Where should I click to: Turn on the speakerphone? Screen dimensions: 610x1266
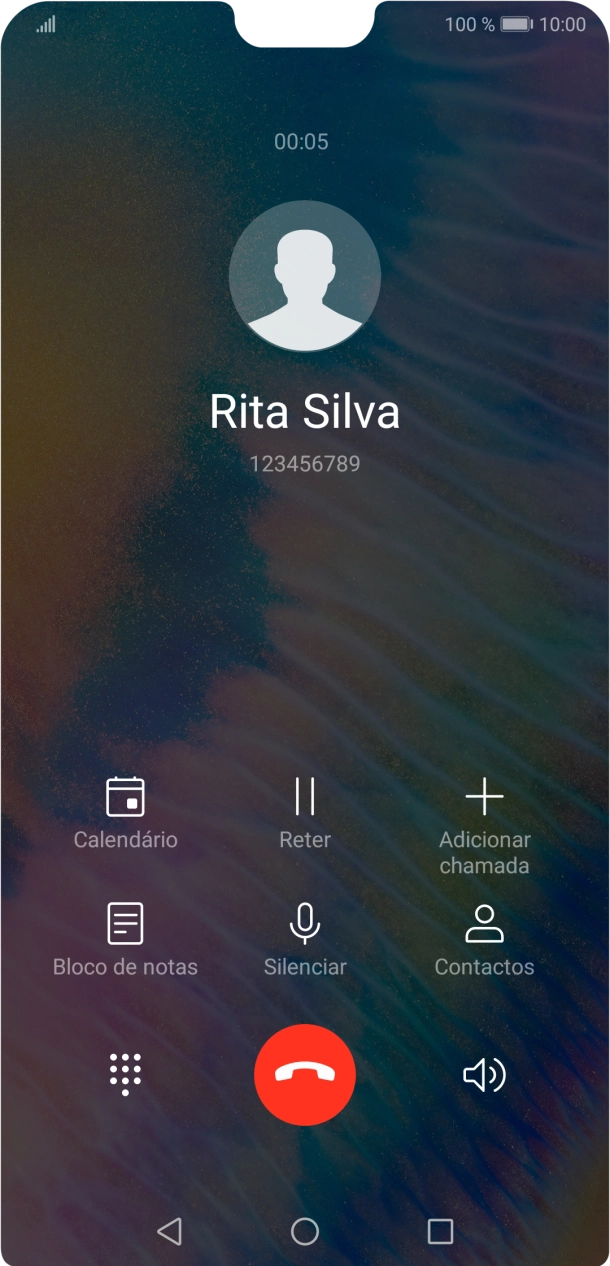coord(484,1075)
